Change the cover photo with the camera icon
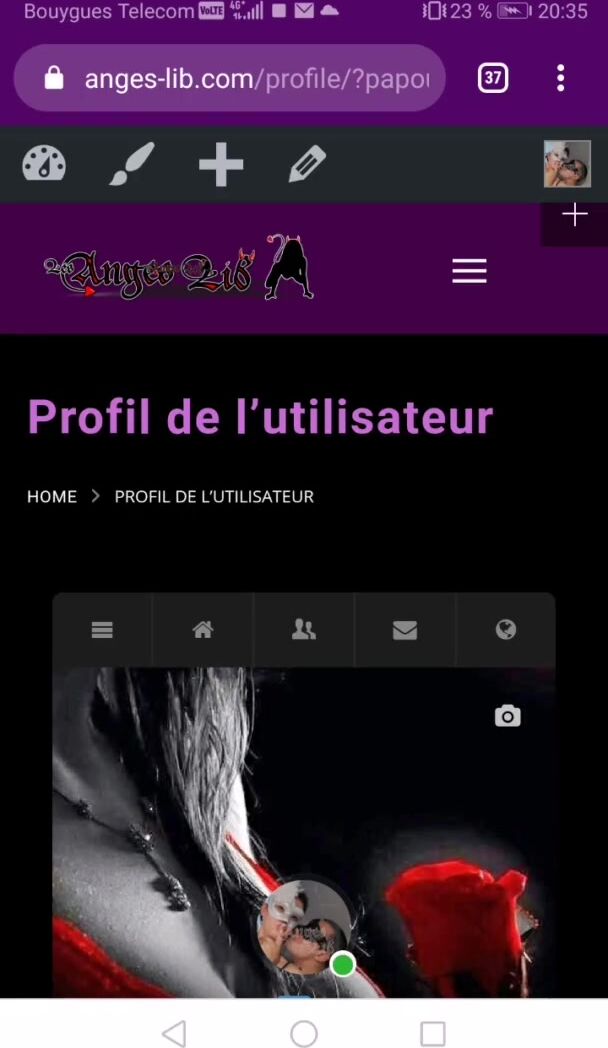Image resolution: width=608 pixels, height=1048 pixels. tap(508, 716)
